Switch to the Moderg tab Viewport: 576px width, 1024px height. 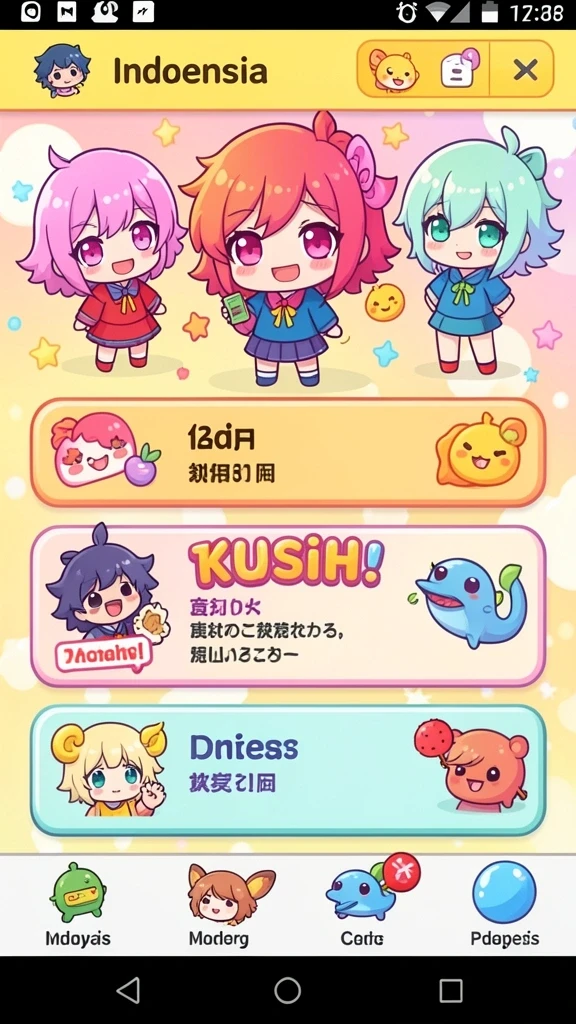pos(219,906)
